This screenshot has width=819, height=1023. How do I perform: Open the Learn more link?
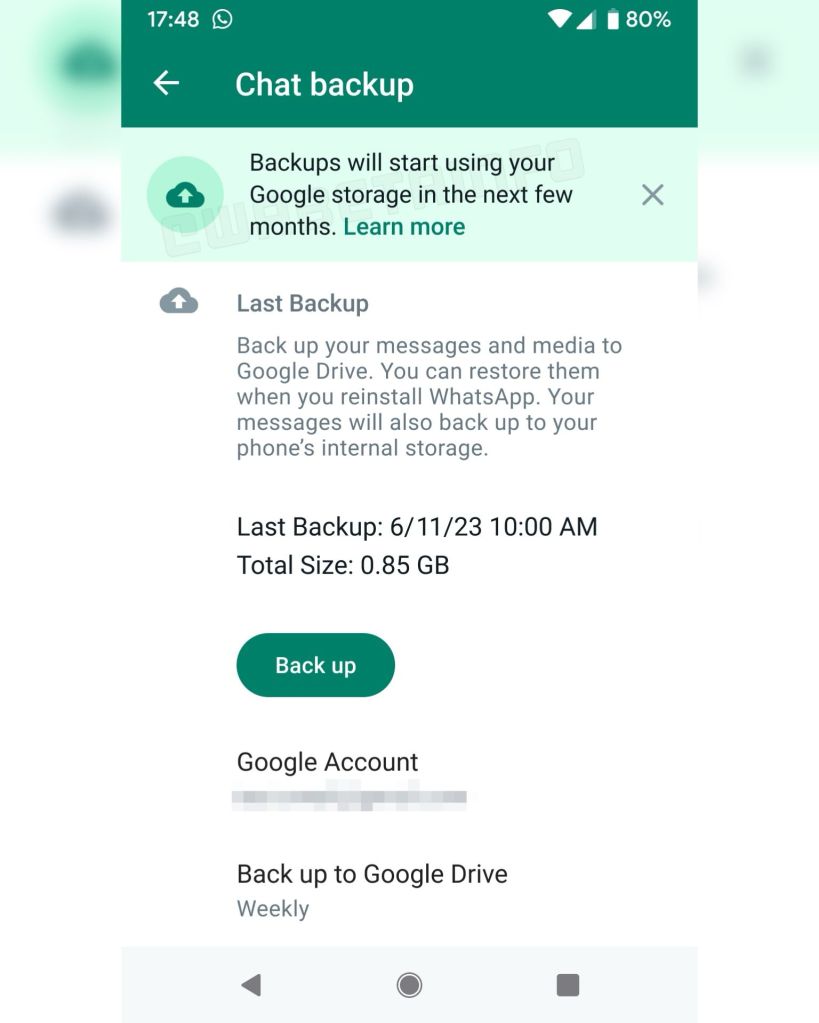pyautogui.click(x=404, y=227)
